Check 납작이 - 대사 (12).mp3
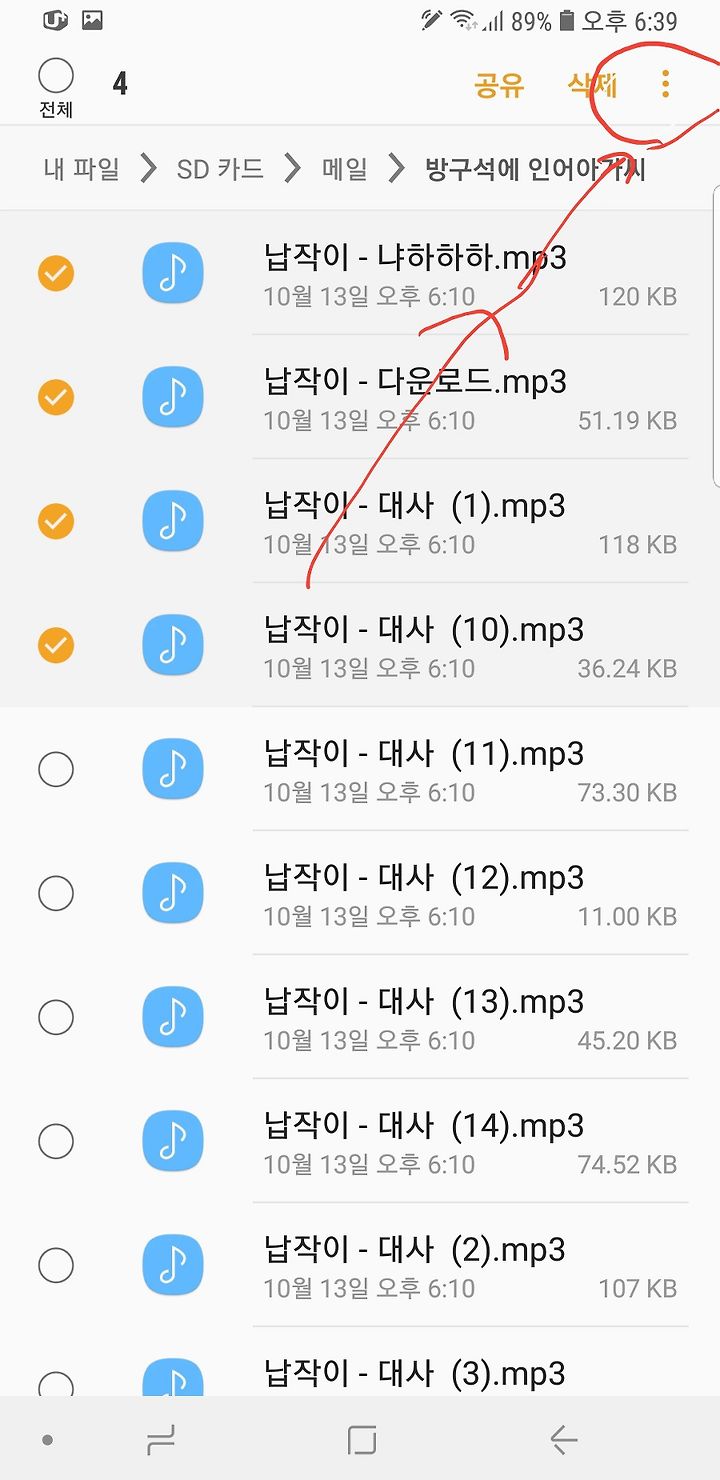 pyautogui.click(x=56, y=893)
